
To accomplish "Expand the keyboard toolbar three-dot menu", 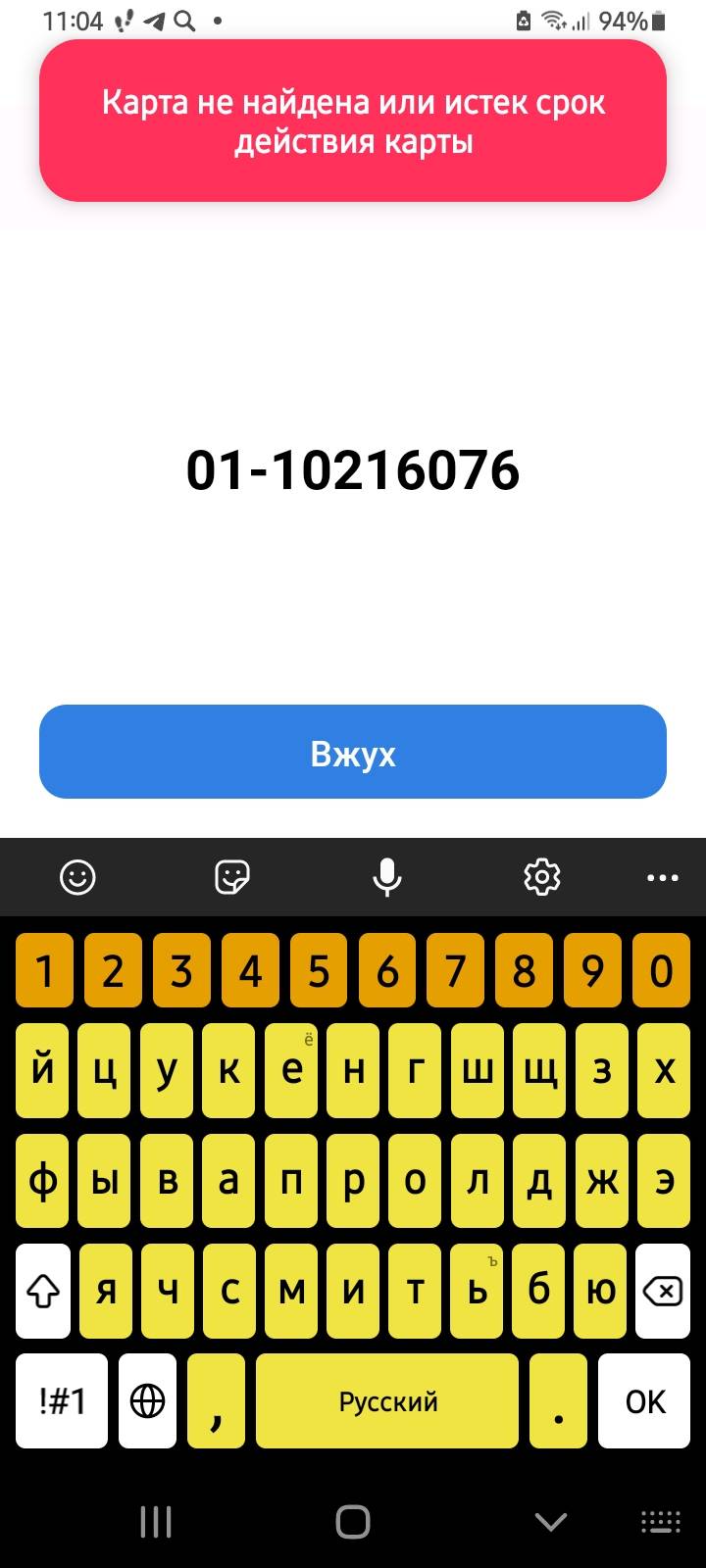I will pos(663,876).
